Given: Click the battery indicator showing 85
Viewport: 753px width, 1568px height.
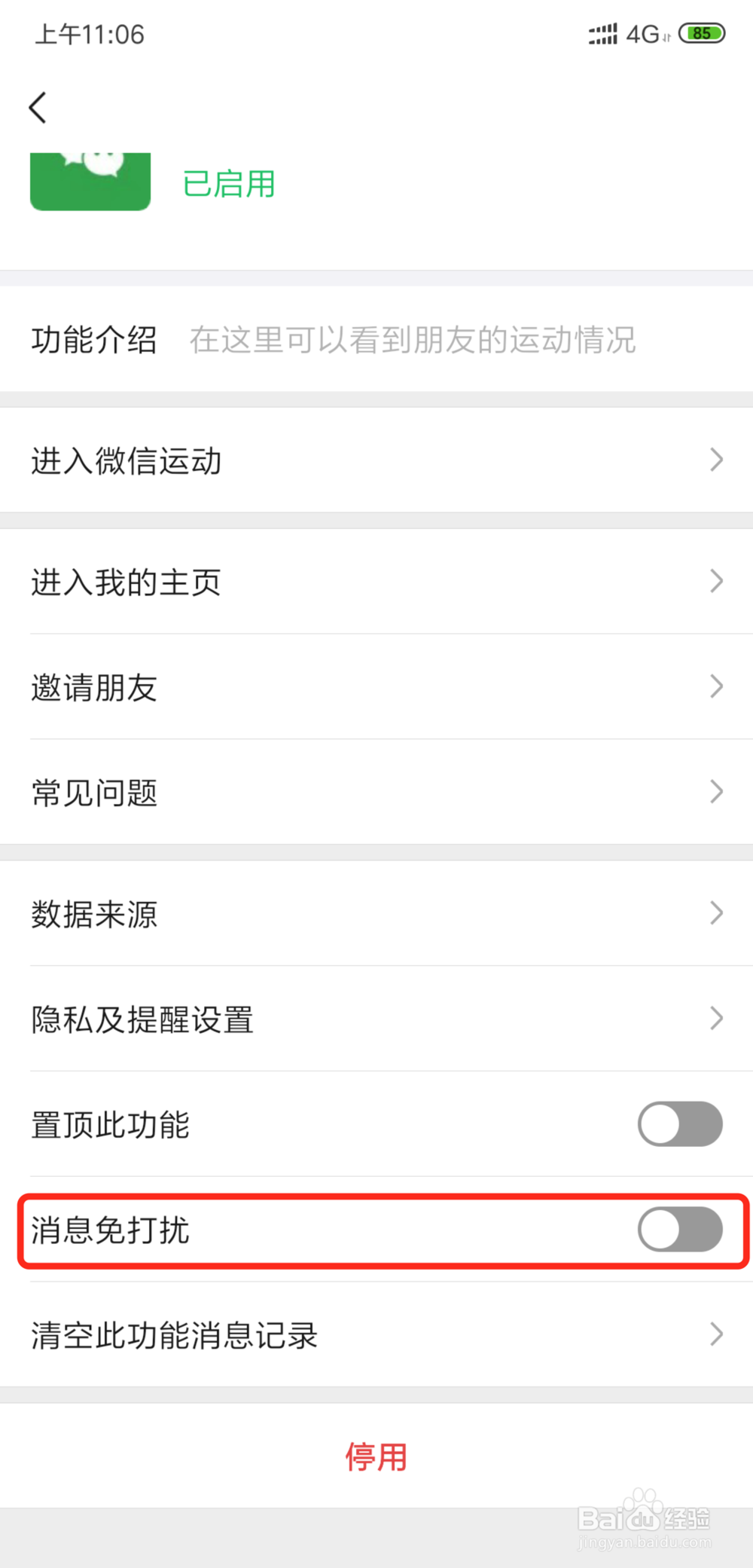Looking at the screenshot, I should 700,33.
